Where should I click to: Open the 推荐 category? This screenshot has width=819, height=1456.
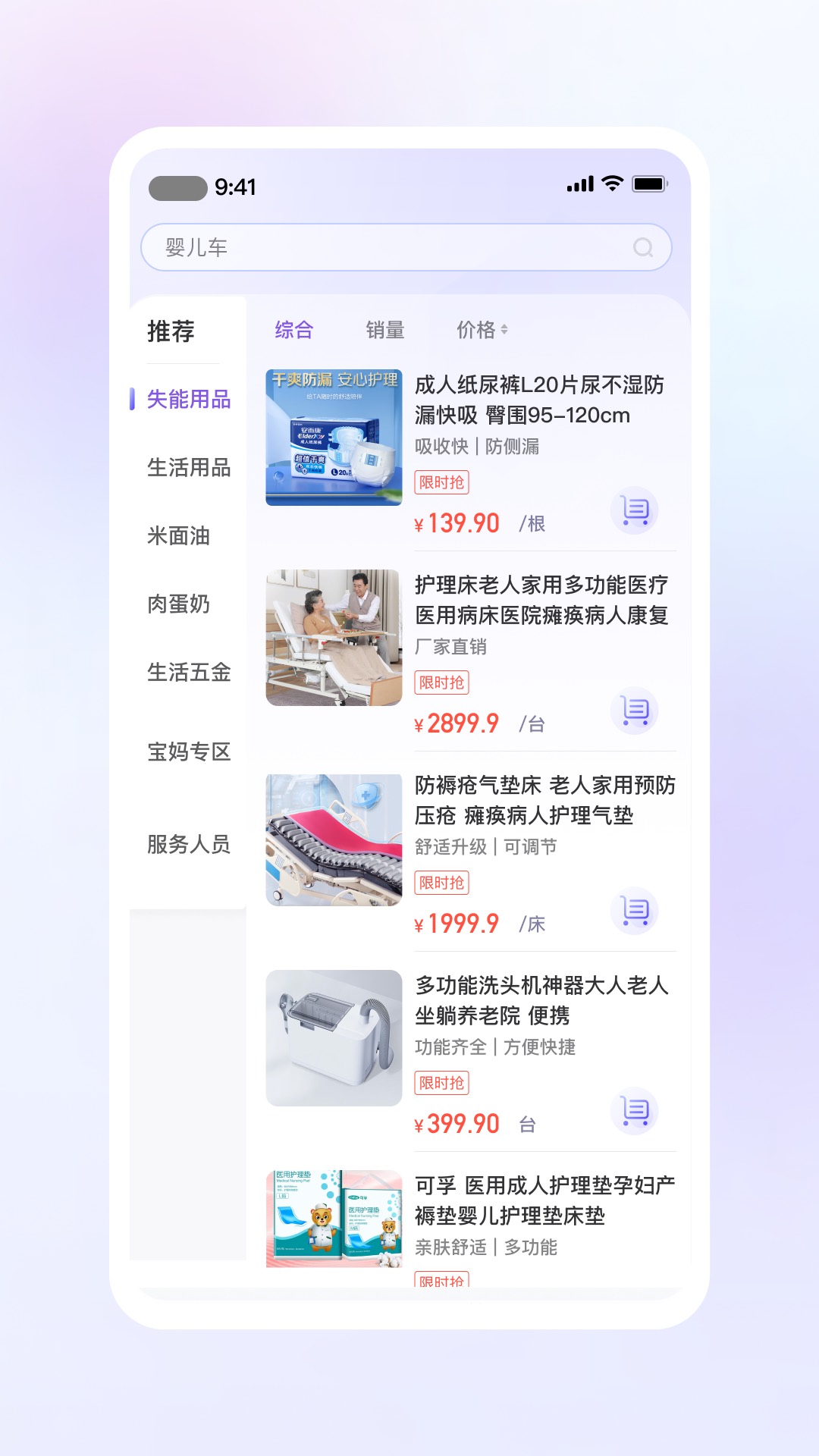pyautogui.click(x=171, y=331)
